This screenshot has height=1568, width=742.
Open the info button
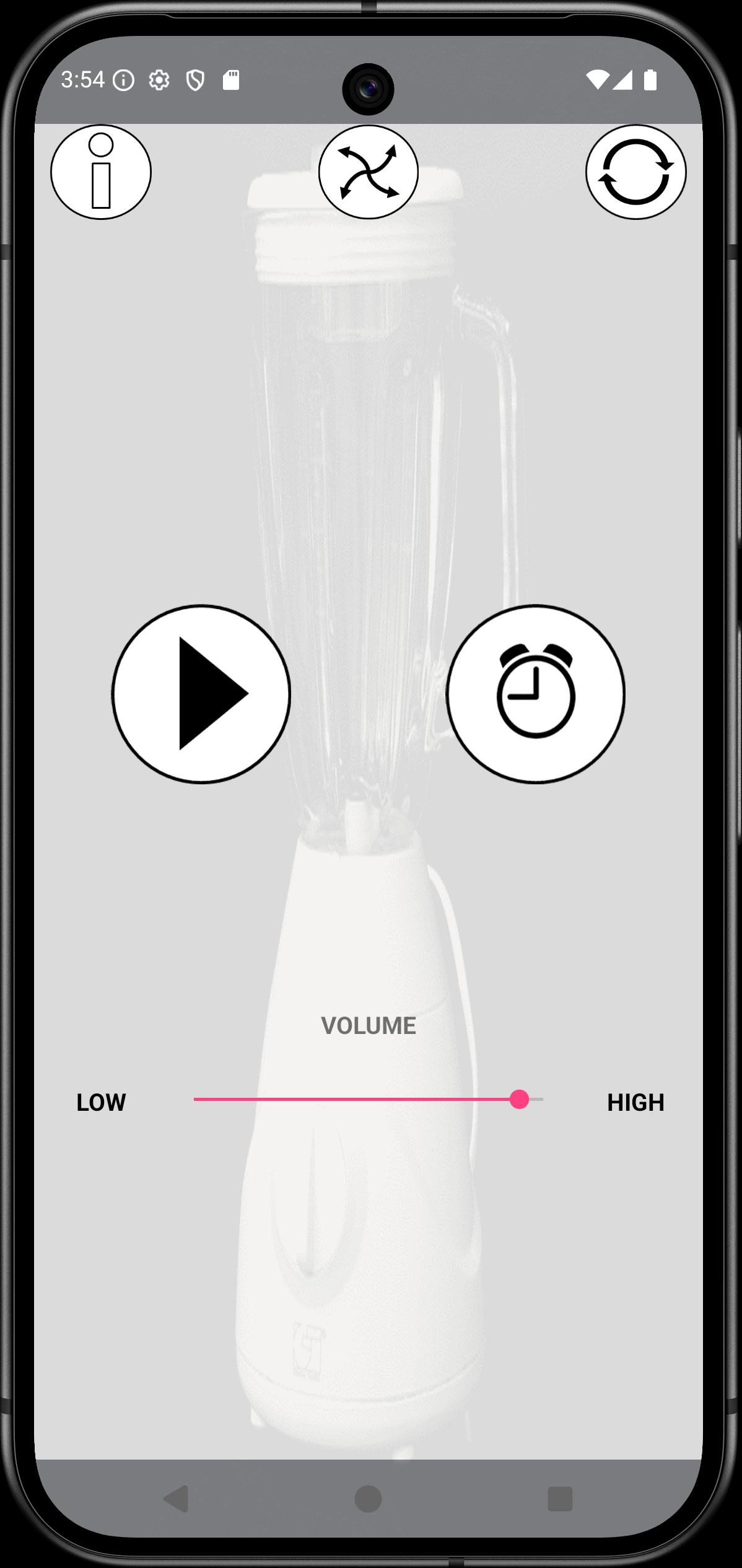101,172
